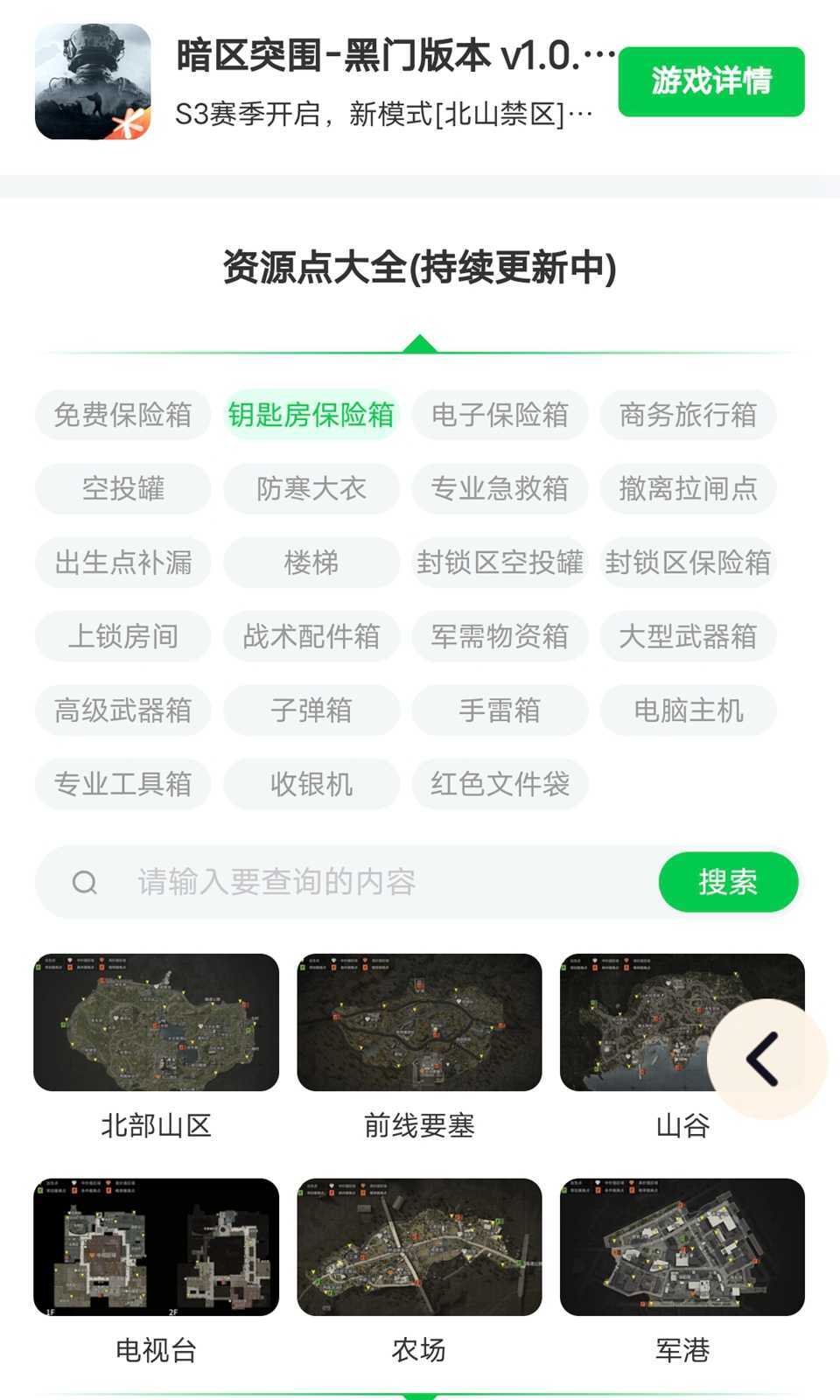Switch to the 撤离拉闸点 category
840x1400 pixels.
pyautogui.click(x=688, y=489)
